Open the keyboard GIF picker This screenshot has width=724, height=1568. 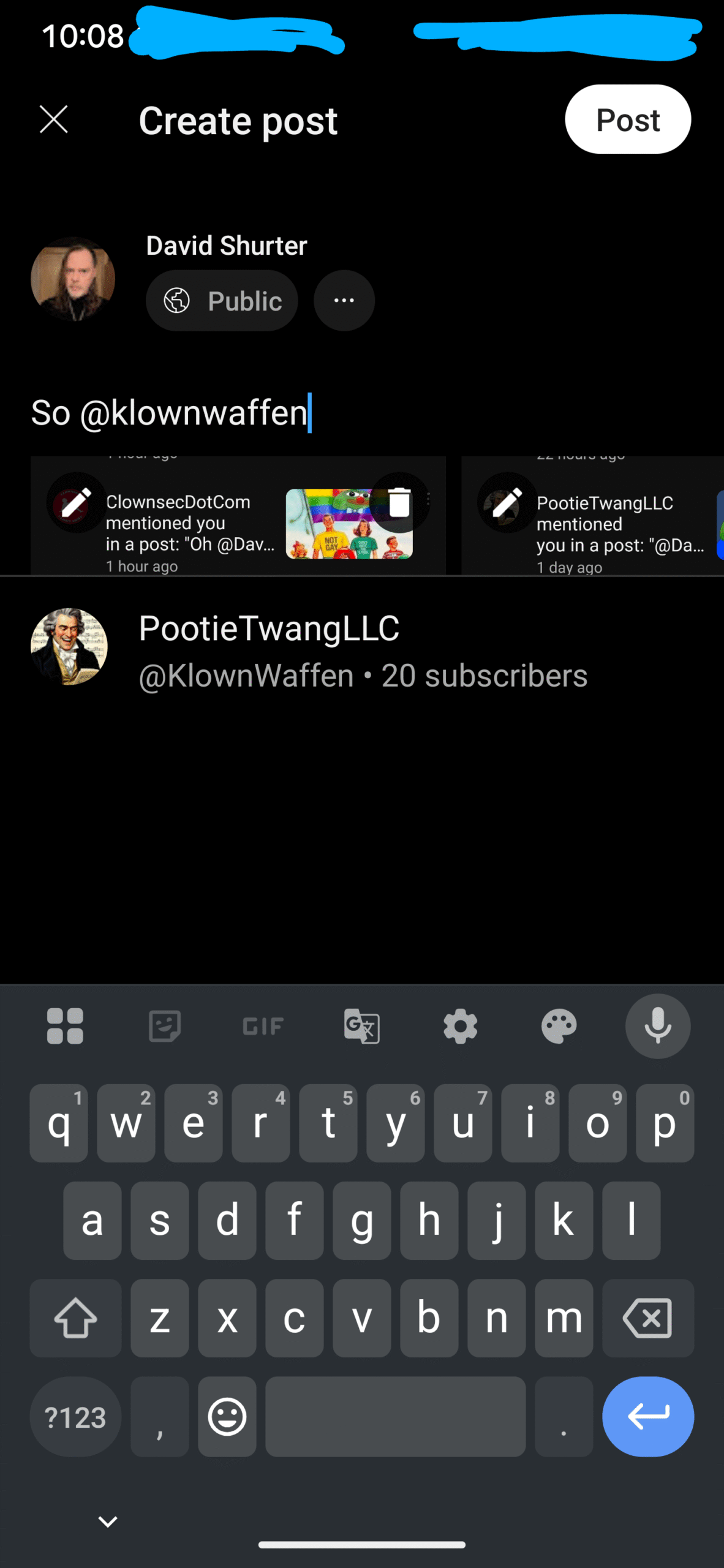pyautogui.click(x=263, y=1026)
